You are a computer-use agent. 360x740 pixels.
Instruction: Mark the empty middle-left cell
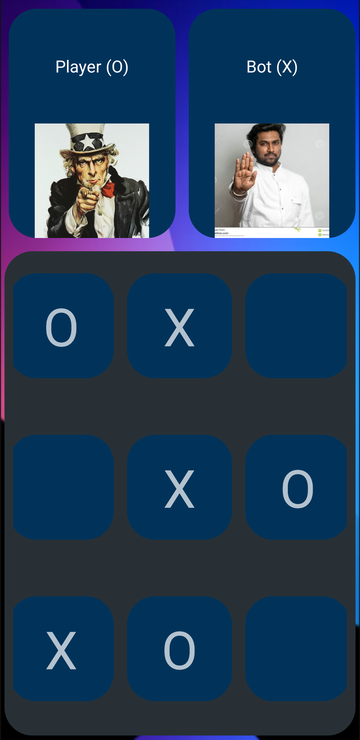tap(64, 487)
